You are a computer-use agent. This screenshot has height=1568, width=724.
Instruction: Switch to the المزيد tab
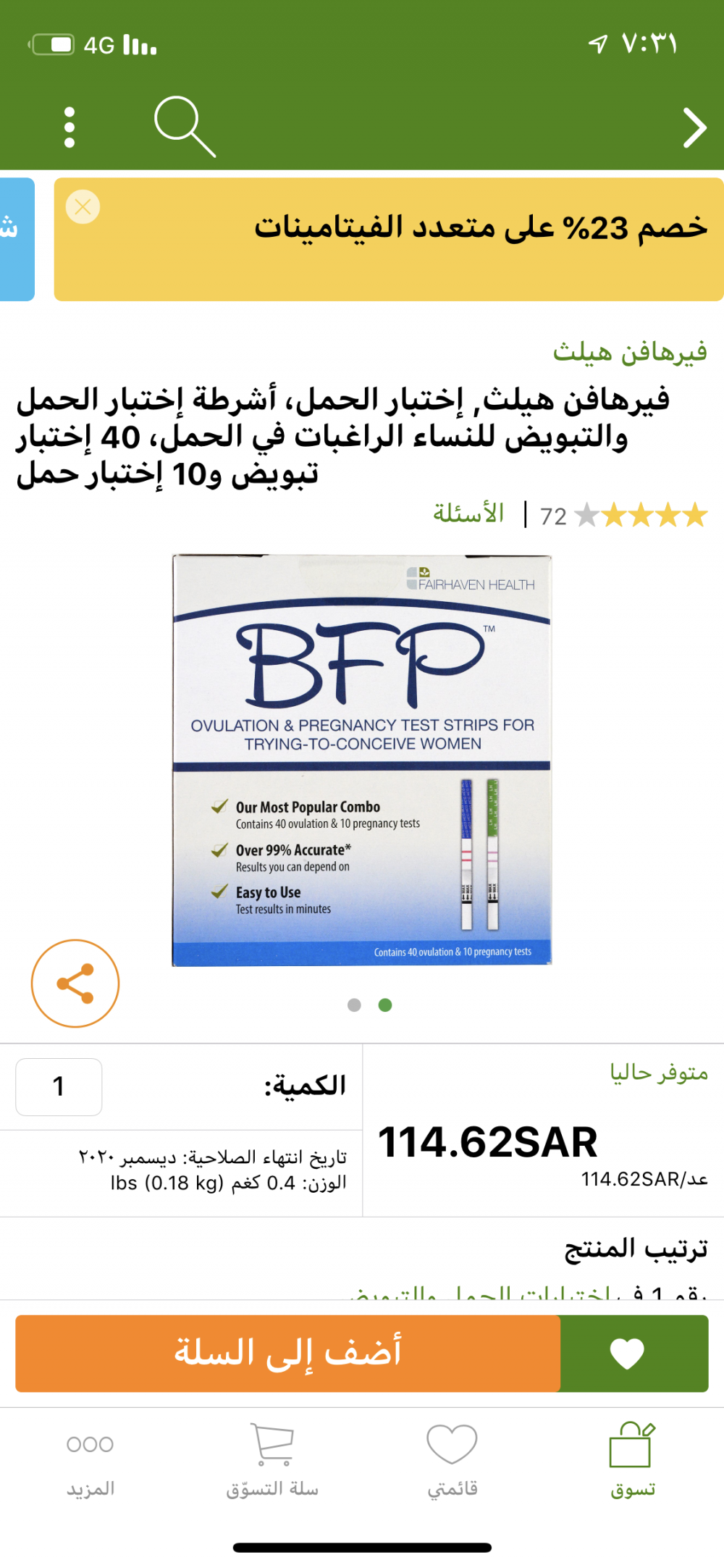90,1459
